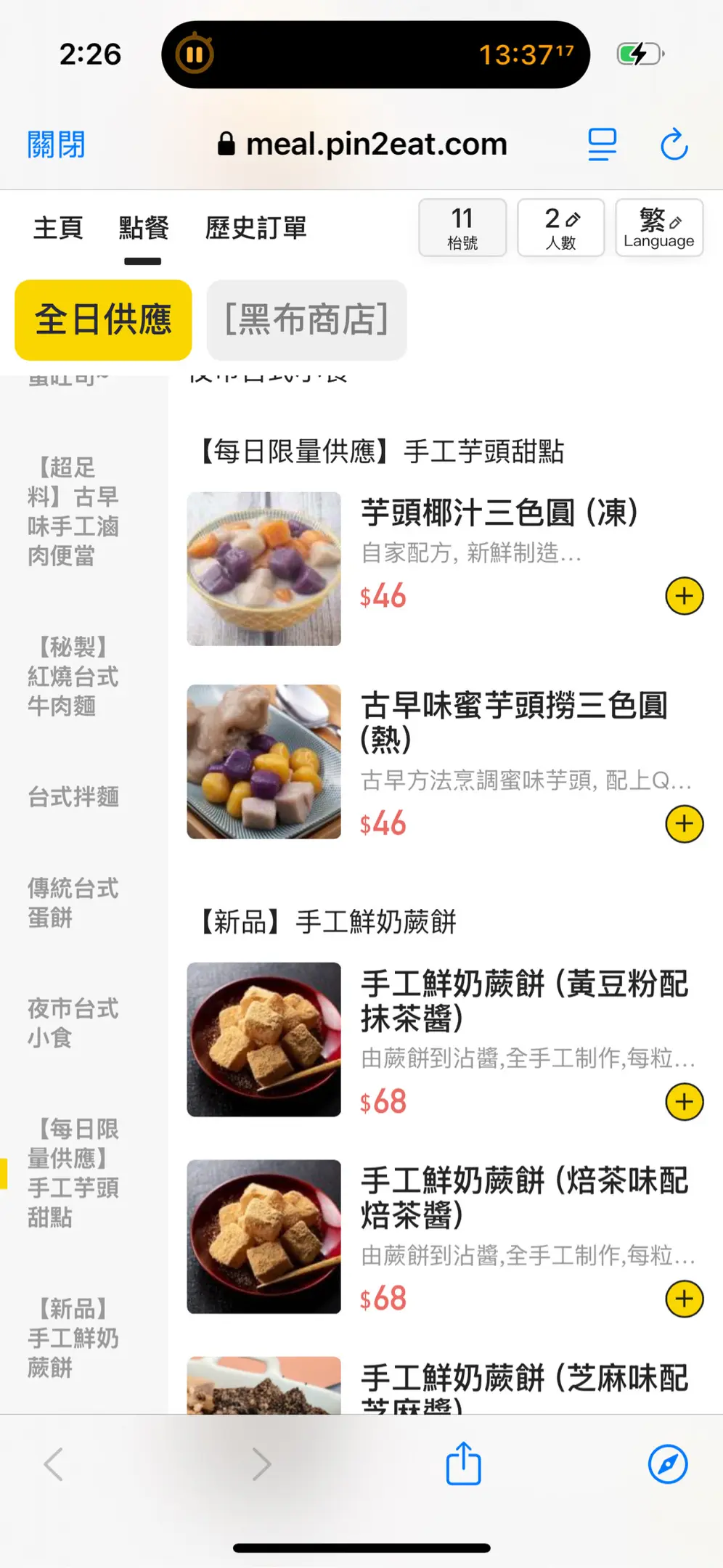Viewport: 723px width, 1568px height.
Task: Open the reader view icon beside the address
Action: pos(602,144)
